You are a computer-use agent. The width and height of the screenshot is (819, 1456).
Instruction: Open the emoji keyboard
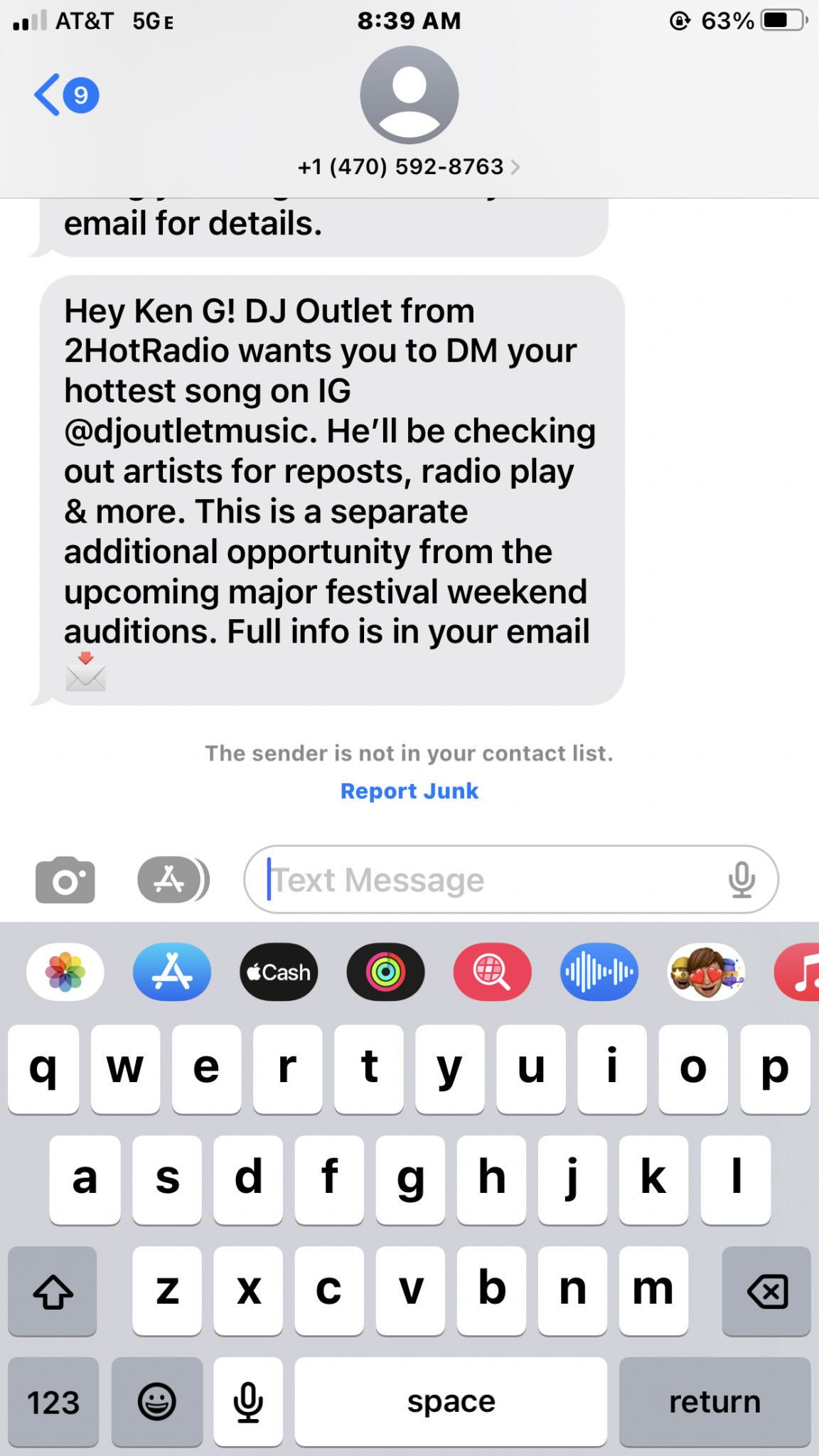pyautogui.click(x=156, y=1402)
